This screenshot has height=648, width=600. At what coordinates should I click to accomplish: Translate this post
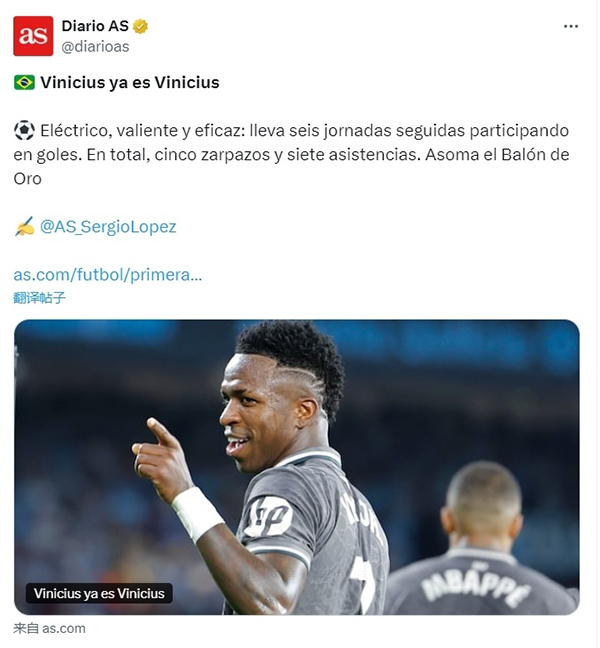(40, 297)
